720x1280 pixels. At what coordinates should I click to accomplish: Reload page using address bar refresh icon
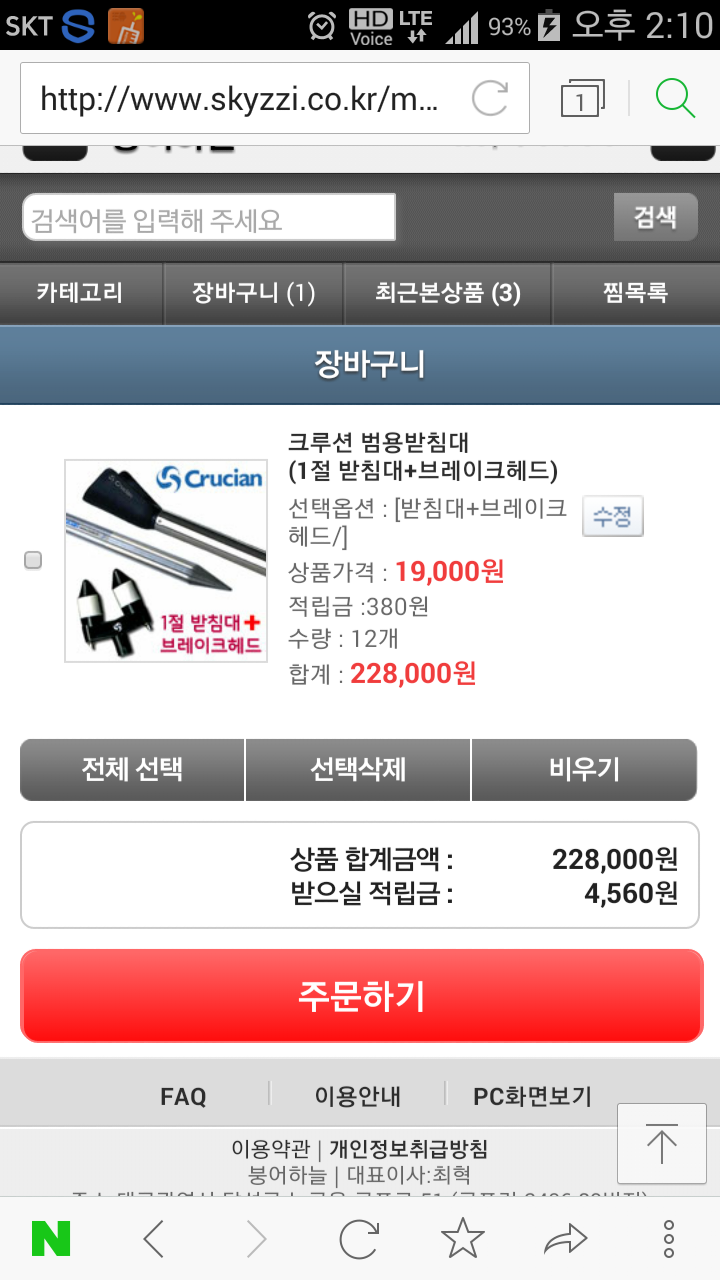tap(490, 98)
